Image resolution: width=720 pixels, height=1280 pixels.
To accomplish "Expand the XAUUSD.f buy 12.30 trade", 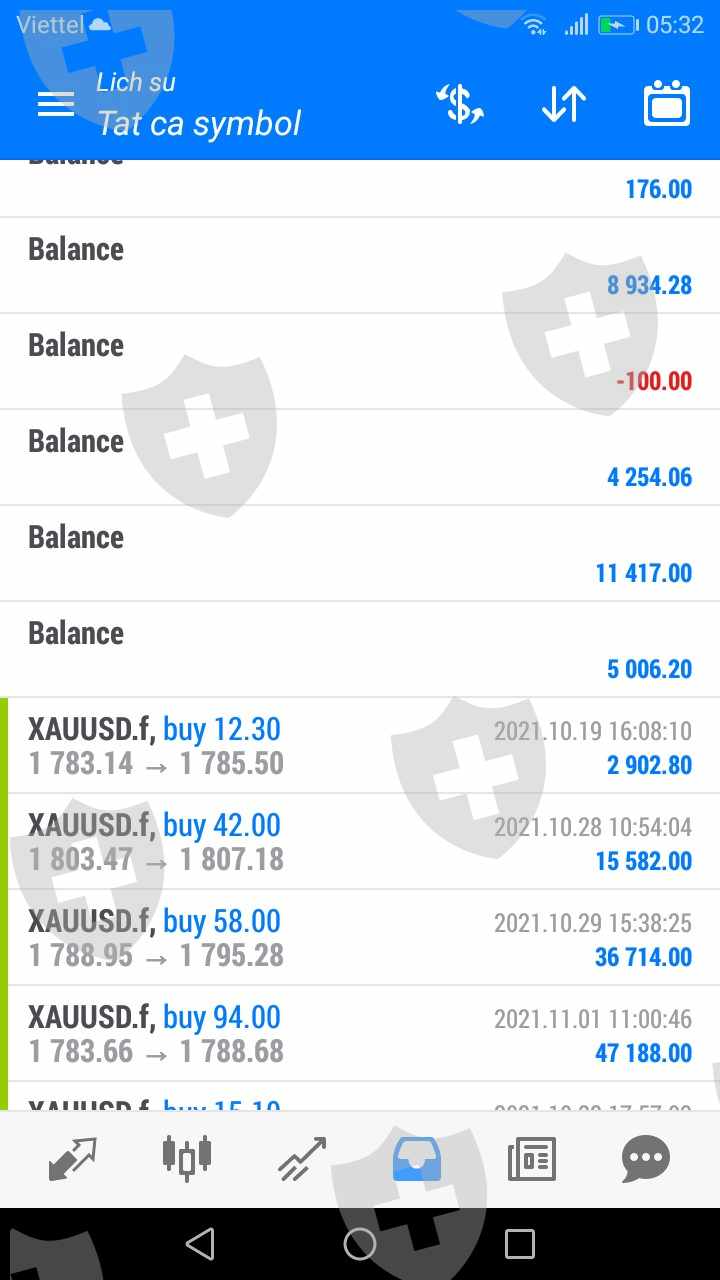I will [x=360, y=746].
